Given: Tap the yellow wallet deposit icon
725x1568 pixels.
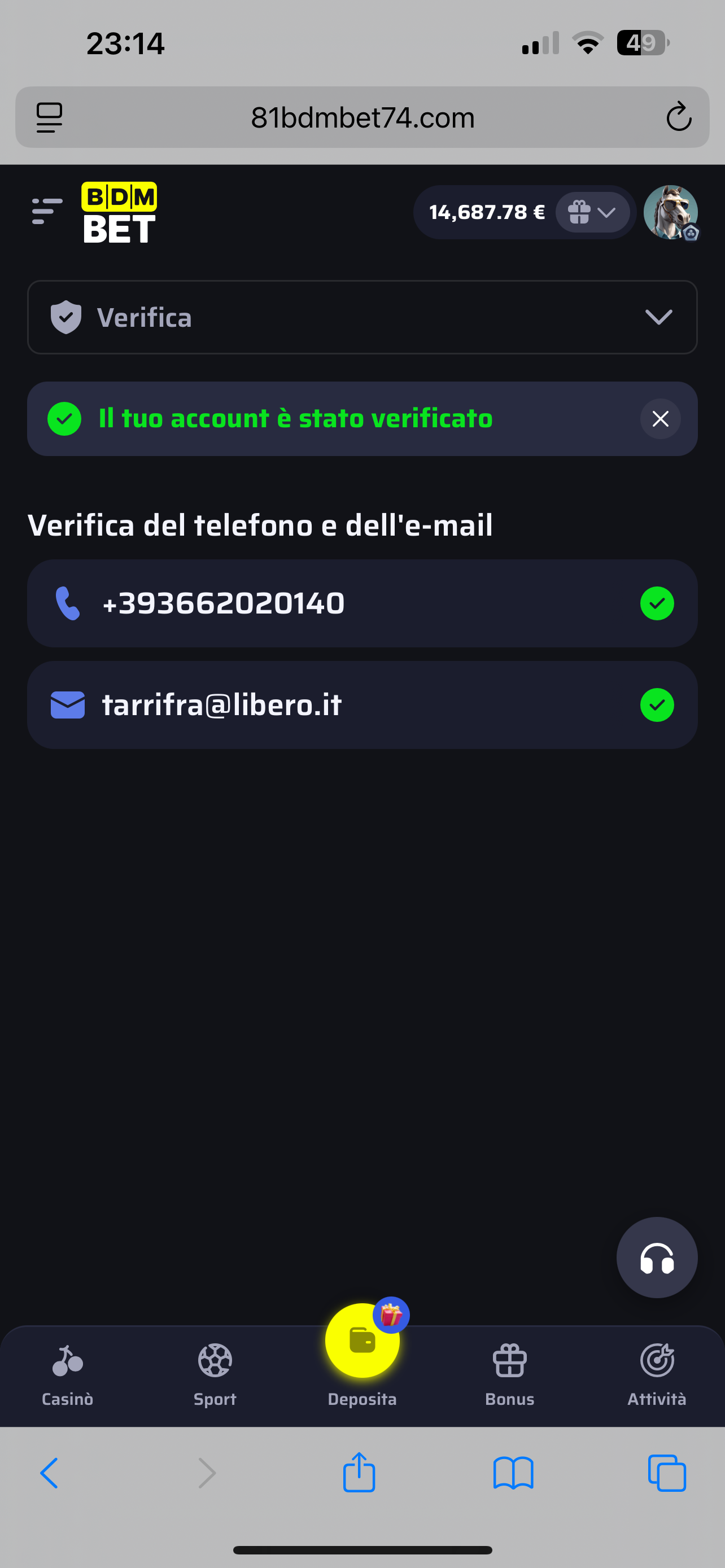Looking at the screenshot, I should [x=362, y=1339].
